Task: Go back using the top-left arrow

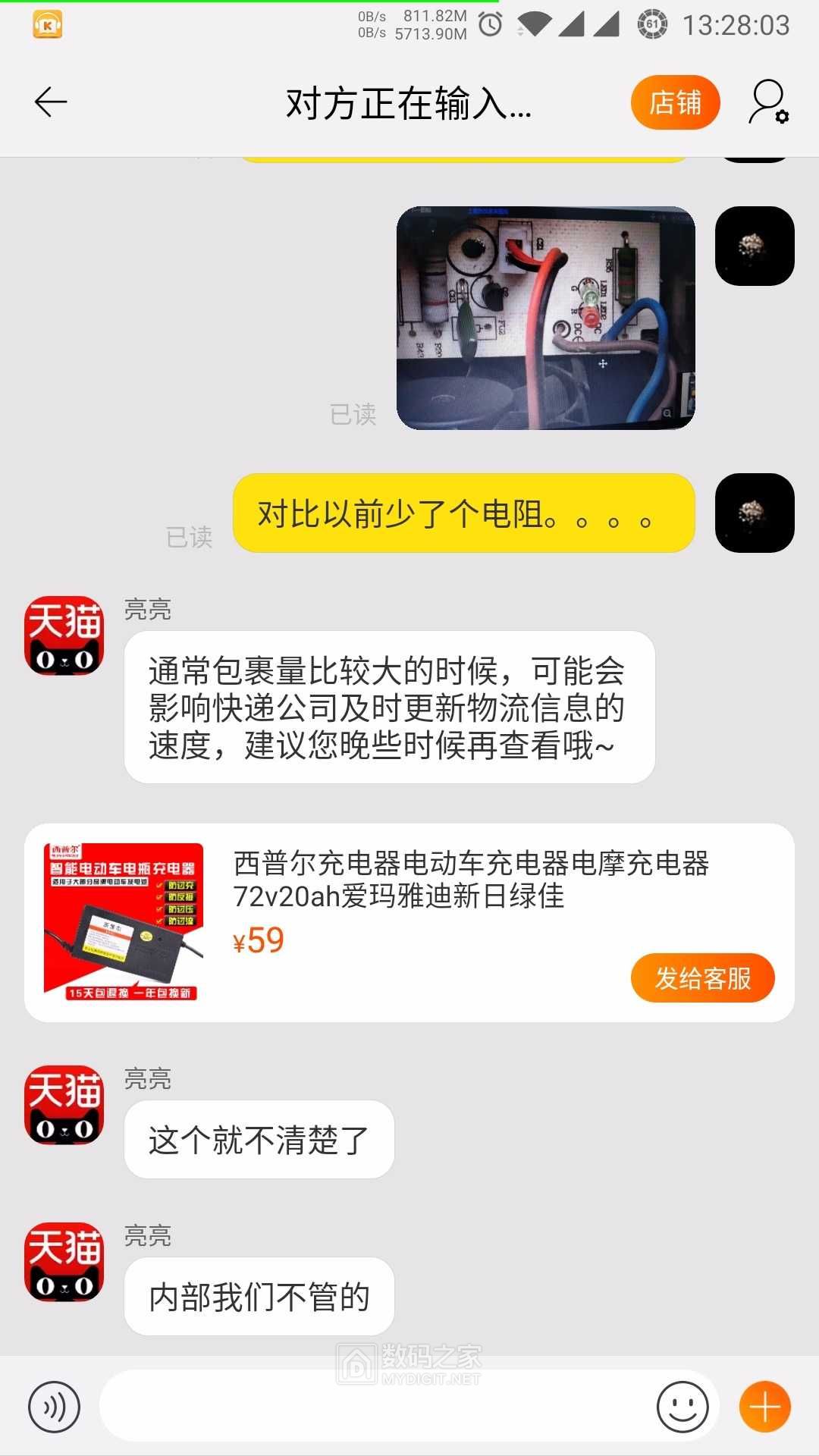Action: 51,102
